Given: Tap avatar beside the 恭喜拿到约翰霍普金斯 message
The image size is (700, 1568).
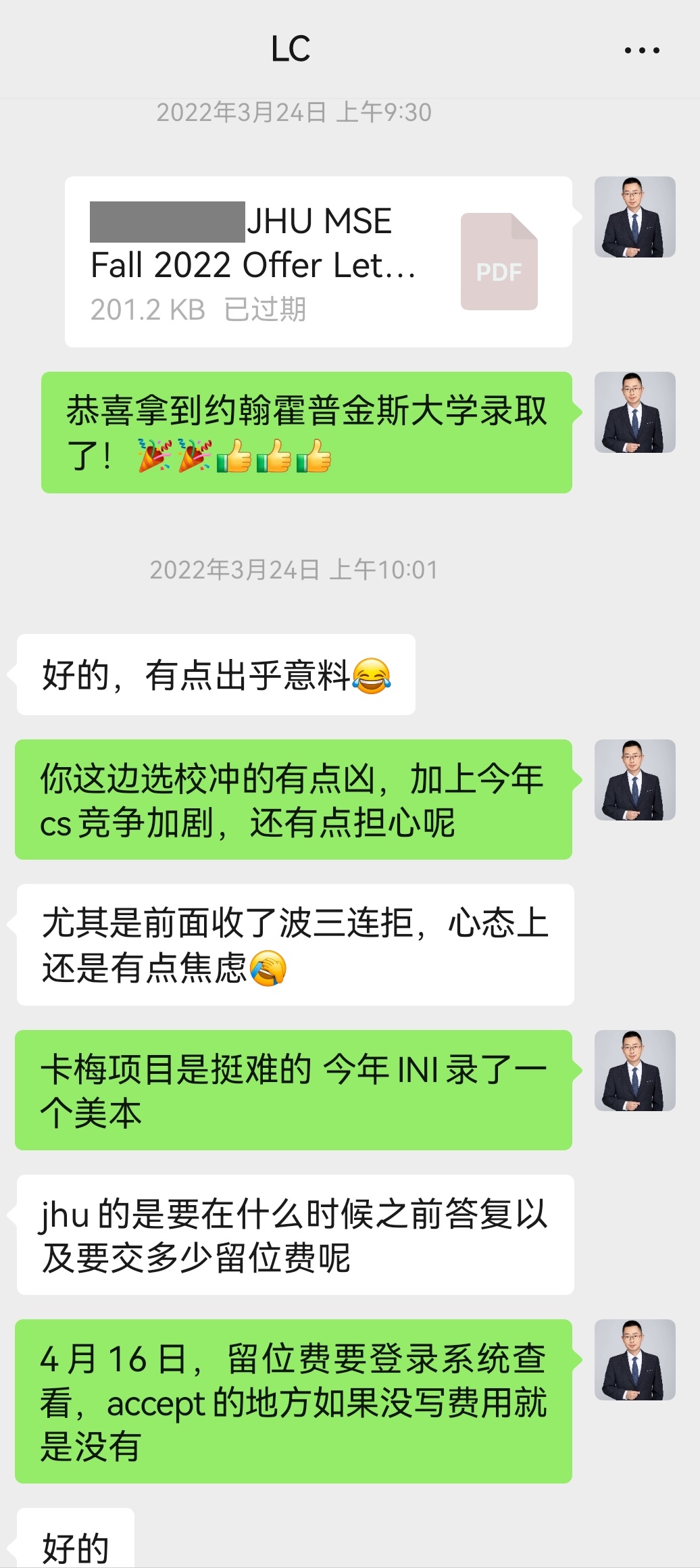Looking at the screenshot, I should point(634,412).
